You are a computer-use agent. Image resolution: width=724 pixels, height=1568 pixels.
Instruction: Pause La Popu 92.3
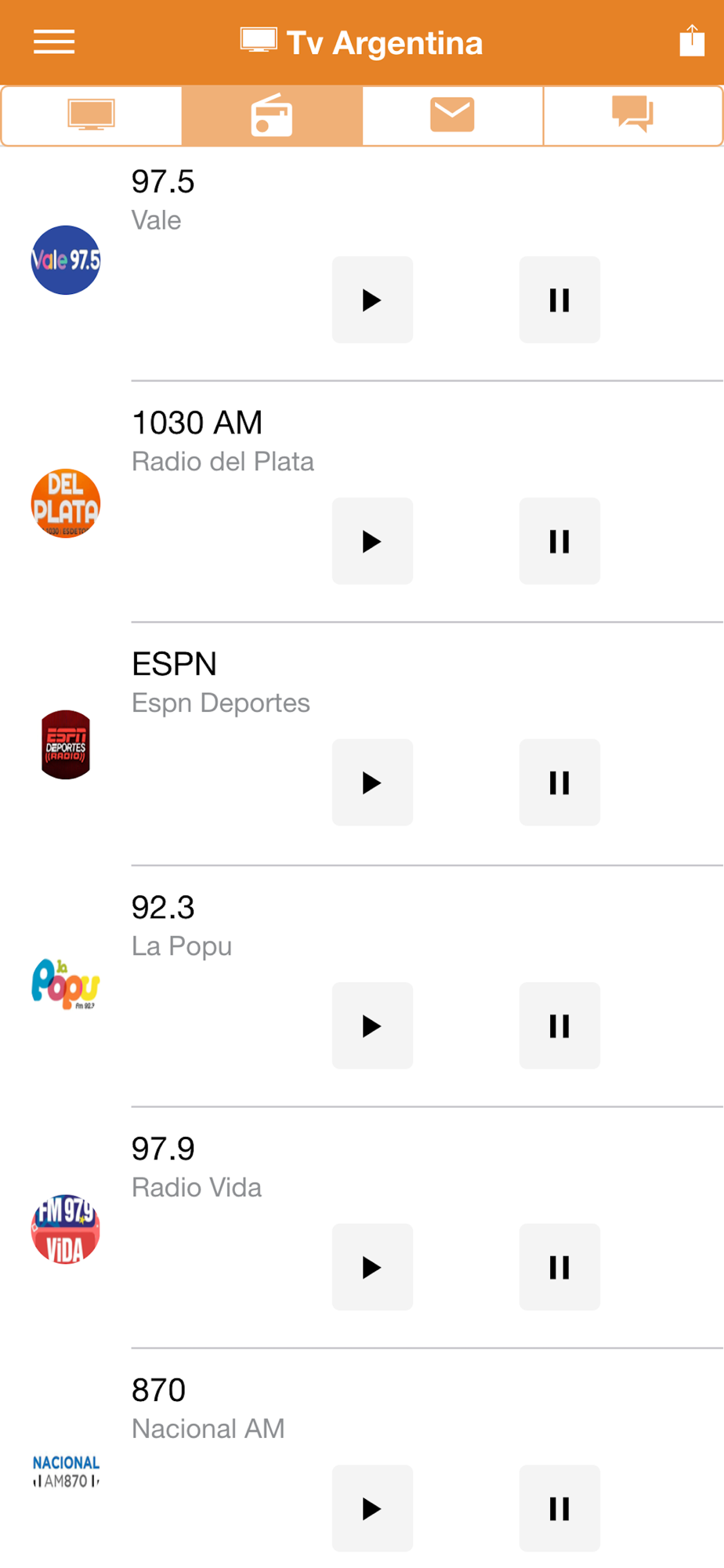pos(559,1025)
